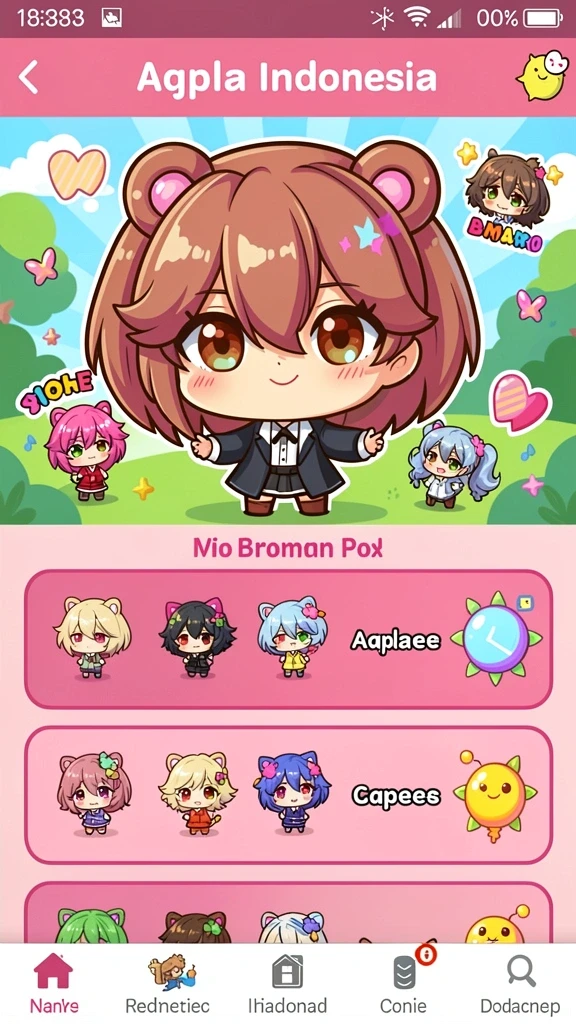Switch to the Nanve home tab

[54, 984]
